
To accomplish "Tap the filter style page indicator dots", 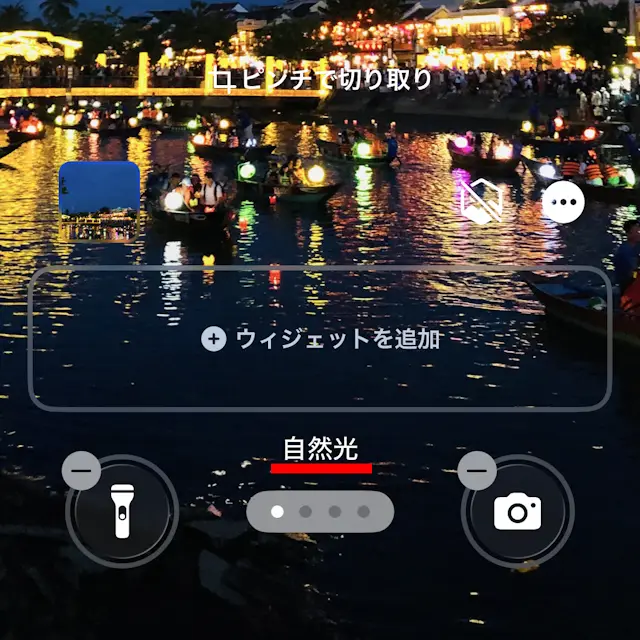I will [x=320, y=512].
